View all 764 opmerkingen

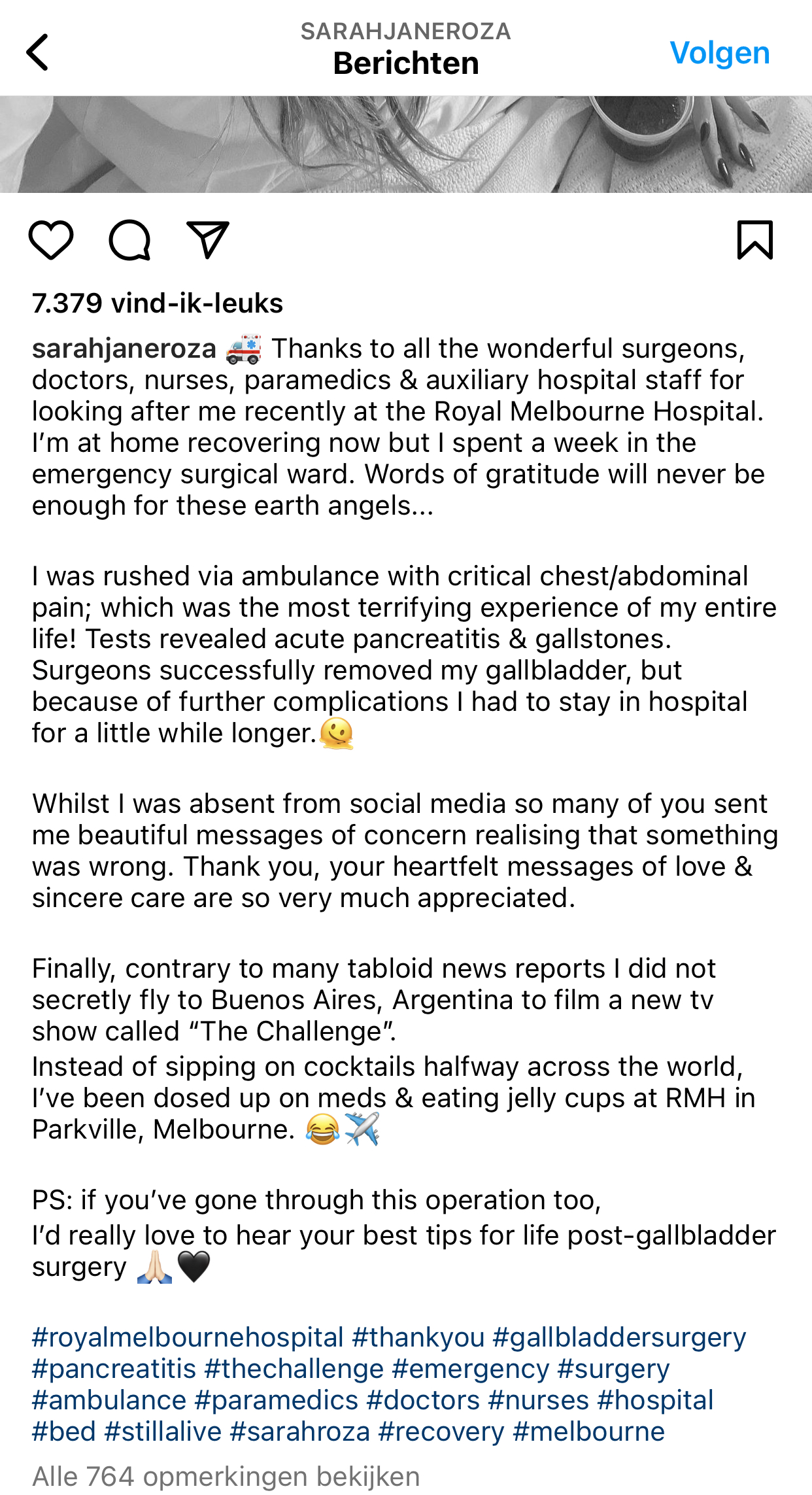[226, 1477]
